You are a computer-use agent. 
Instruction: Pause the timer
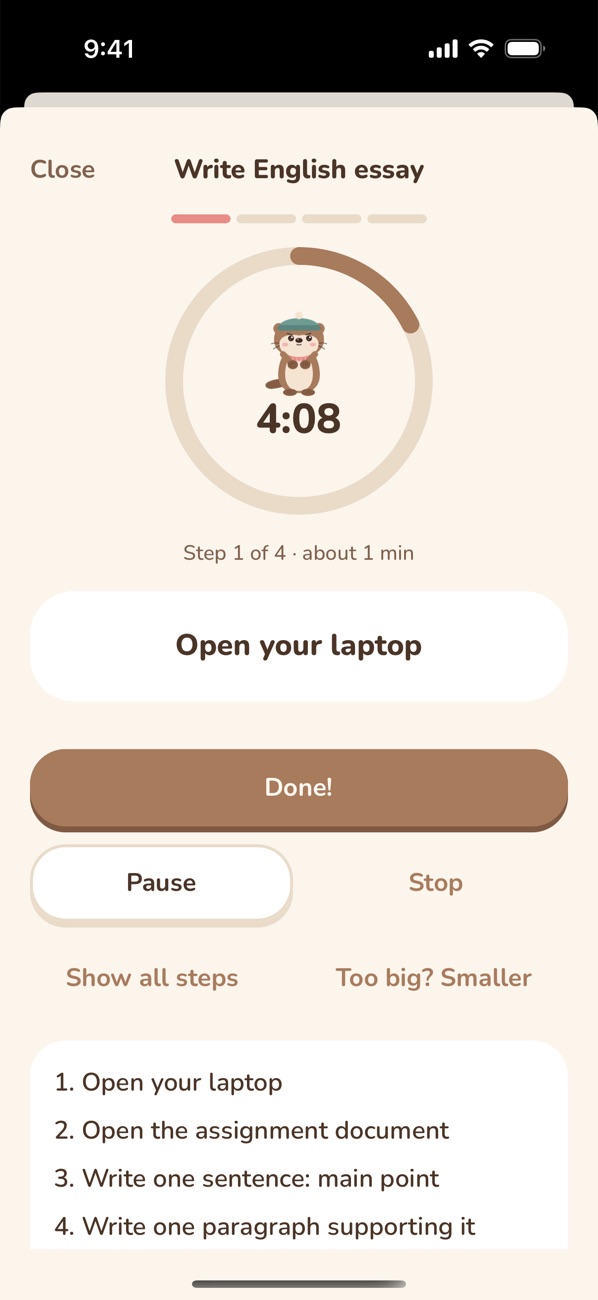tap(162, 884)
